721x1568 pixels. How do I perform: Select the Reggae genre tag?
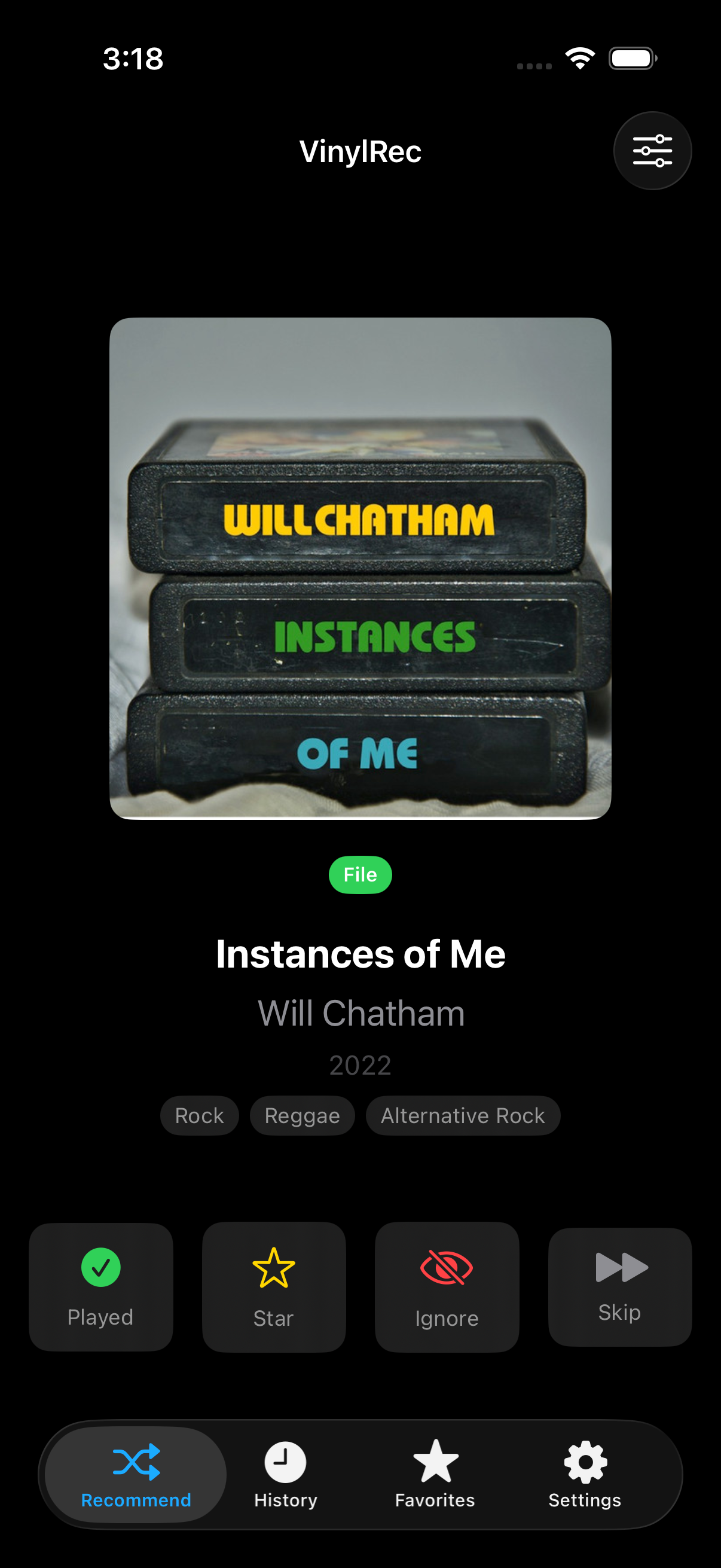tap(302, 1115)
